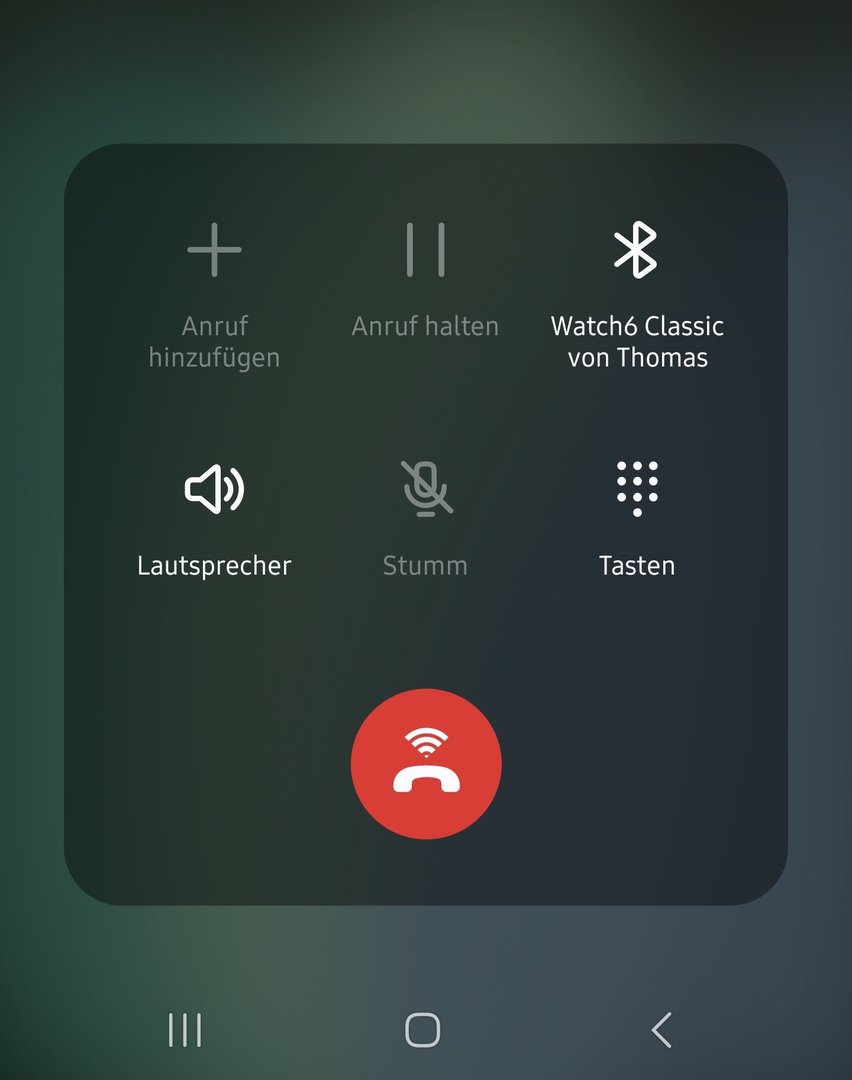
Task: Turn on the Lautsprecher speaker
Action: pyautogui.click(x=214, y=490)
